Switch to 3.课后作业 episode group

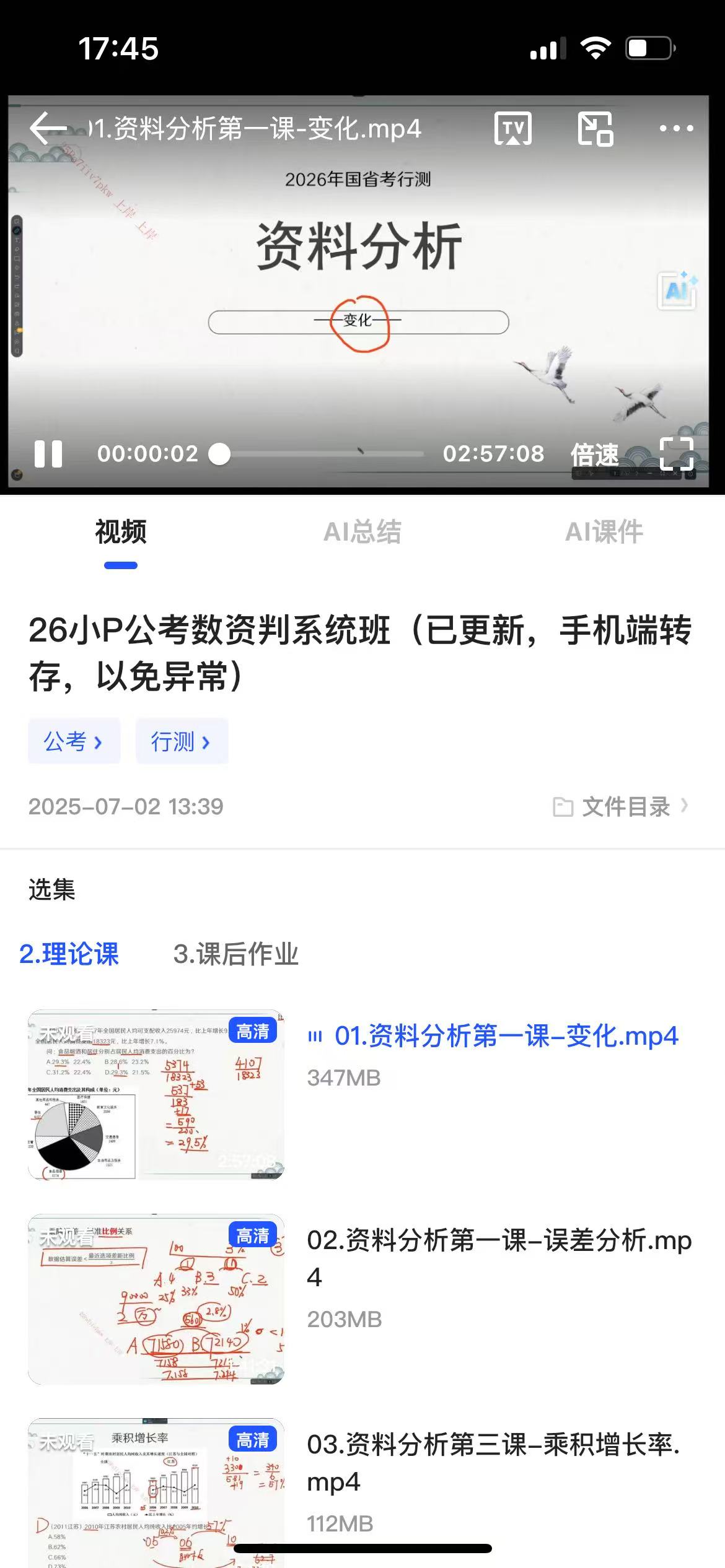coord(235,954)
